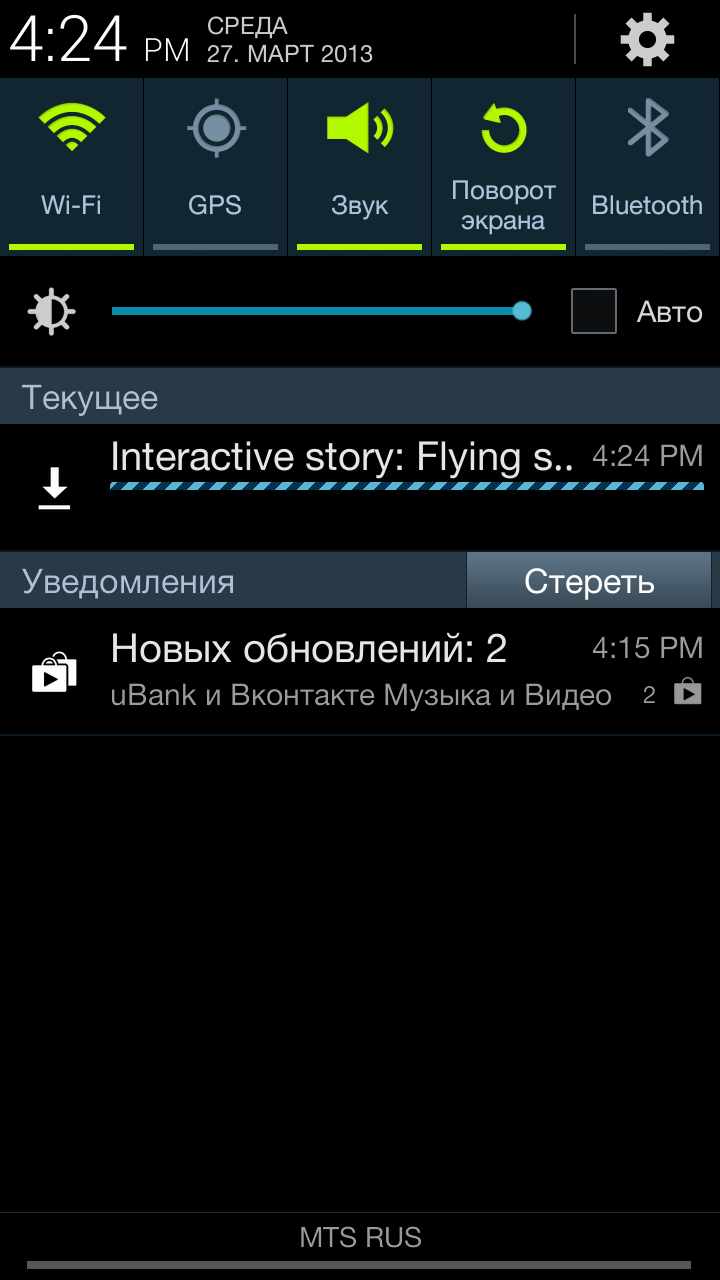This screenshot has width=720, height=1280.
Task: Mute sound with Звук toggle
Action: tap(359, 165)
